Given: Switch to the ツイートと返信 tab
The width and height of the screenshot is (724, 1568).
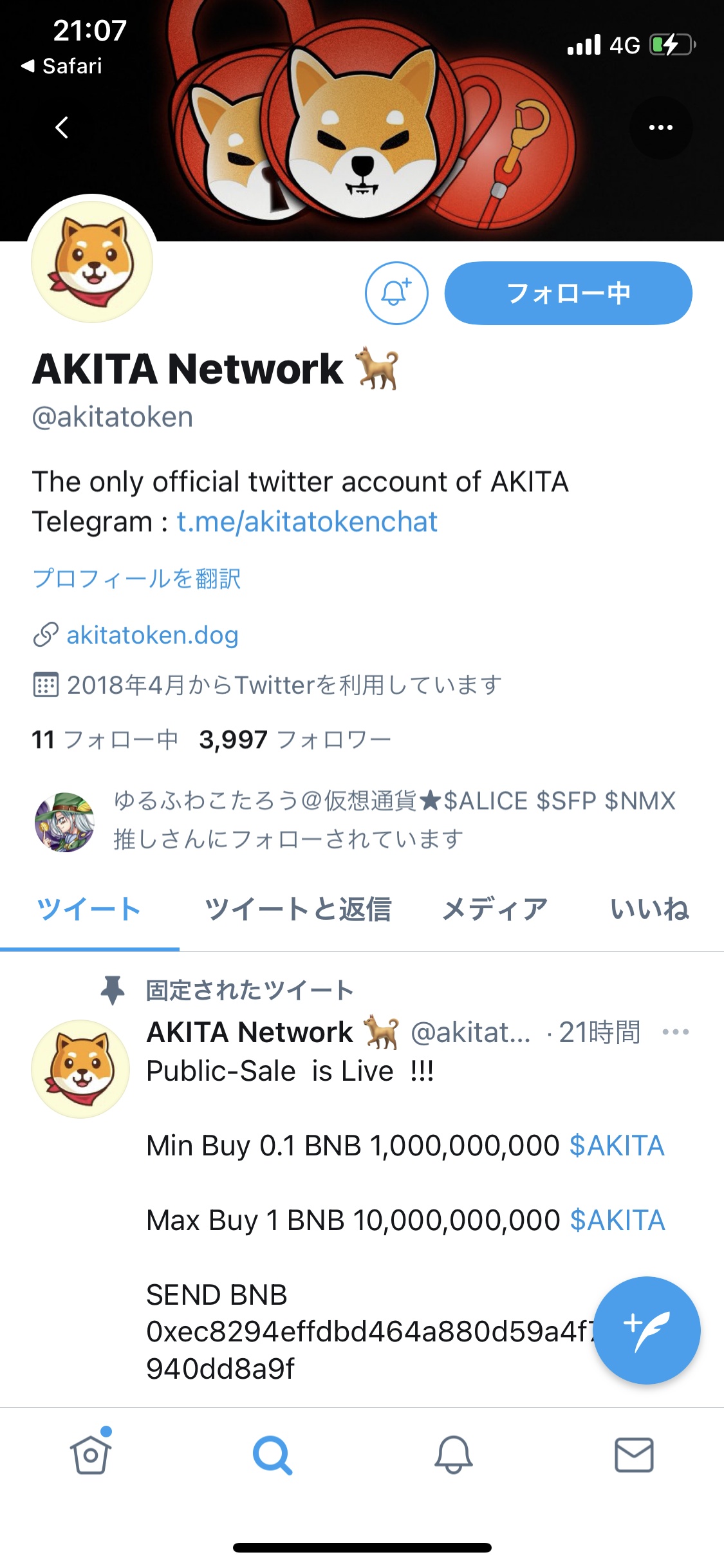Looking at the screenshot, I should click(x=298, y=910).
